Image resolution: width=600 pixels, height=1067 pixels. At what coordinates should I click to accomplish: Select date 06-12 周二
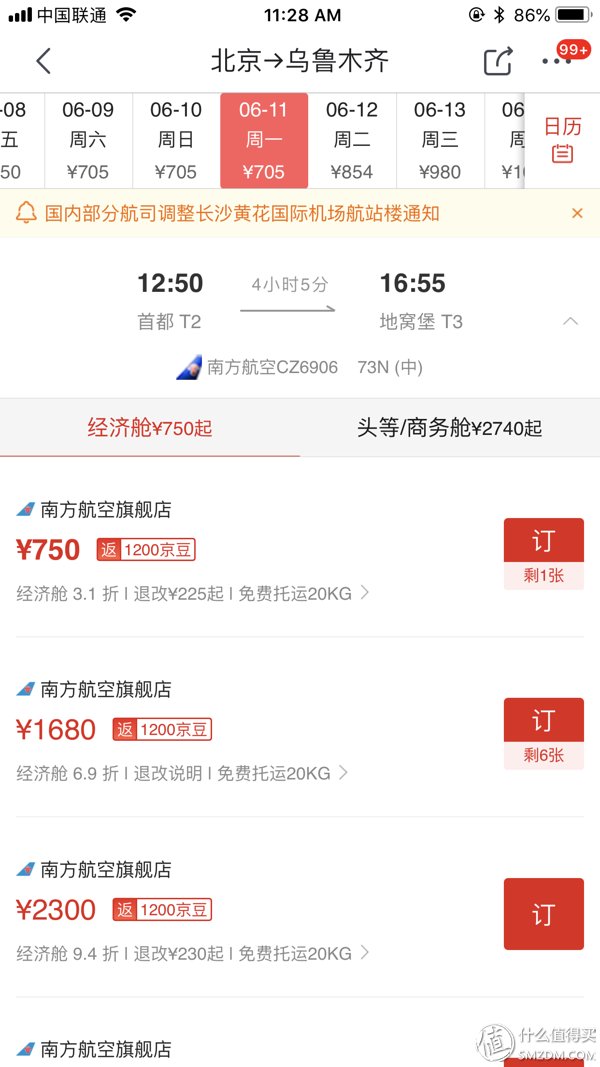(x=352, y=140)
